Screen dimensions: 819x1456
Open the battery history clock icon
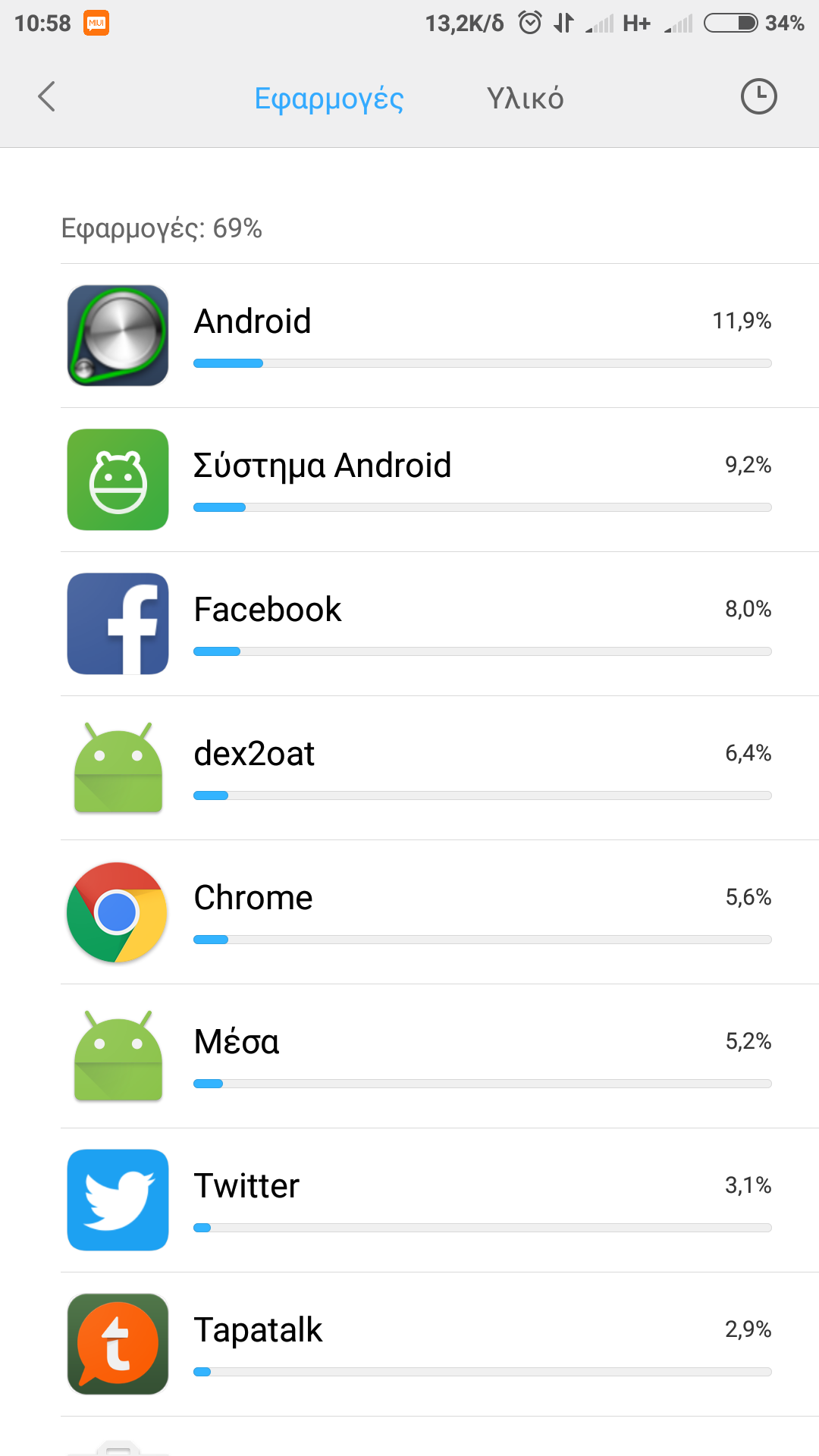point(758,97)
